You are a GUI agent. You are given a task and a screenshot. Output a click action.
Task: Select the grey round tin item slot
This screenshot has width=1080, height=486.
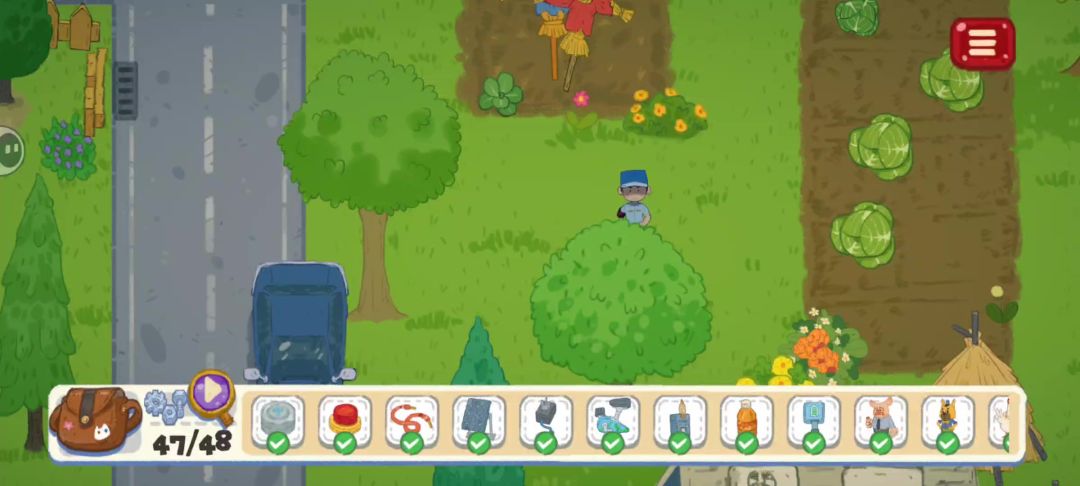point(278,421)
